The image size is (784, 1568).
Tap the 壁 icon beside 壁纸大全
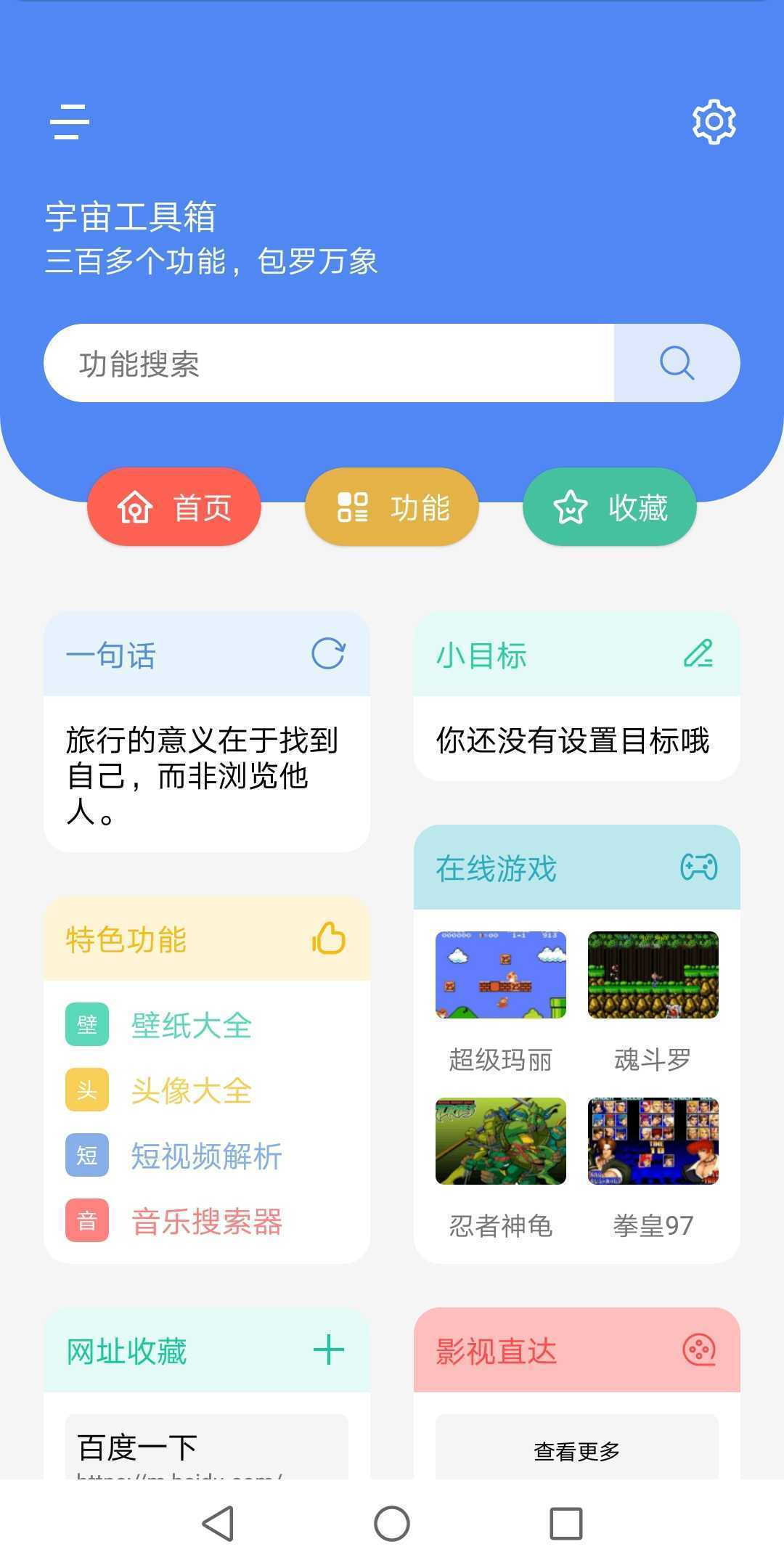point(86,1024)
